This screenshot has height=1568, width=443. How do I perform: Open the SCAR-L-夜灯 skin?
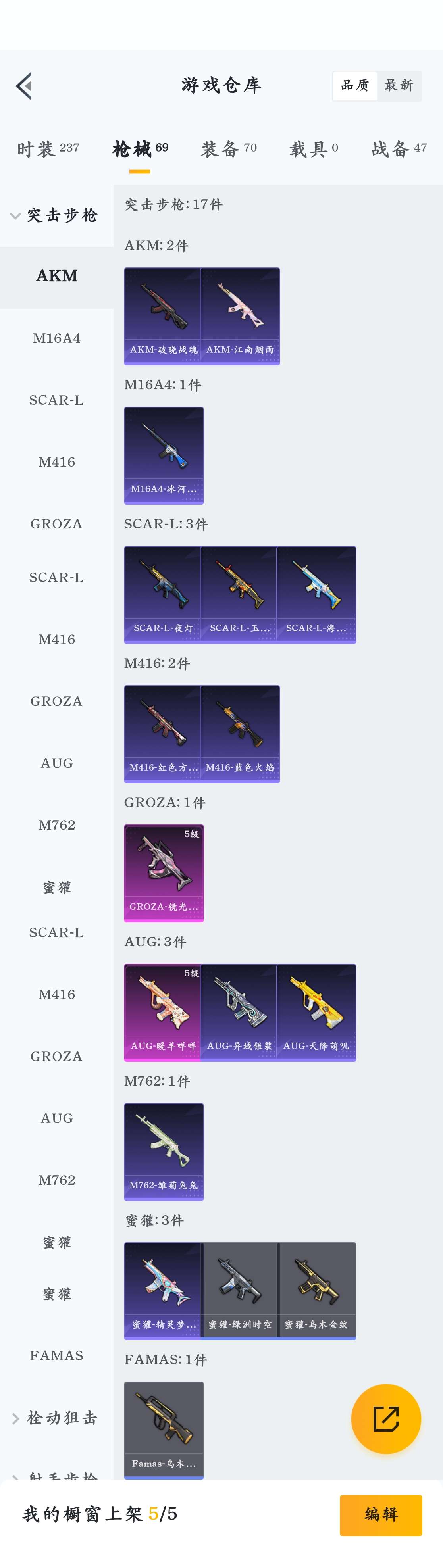[x=163, y=594]
